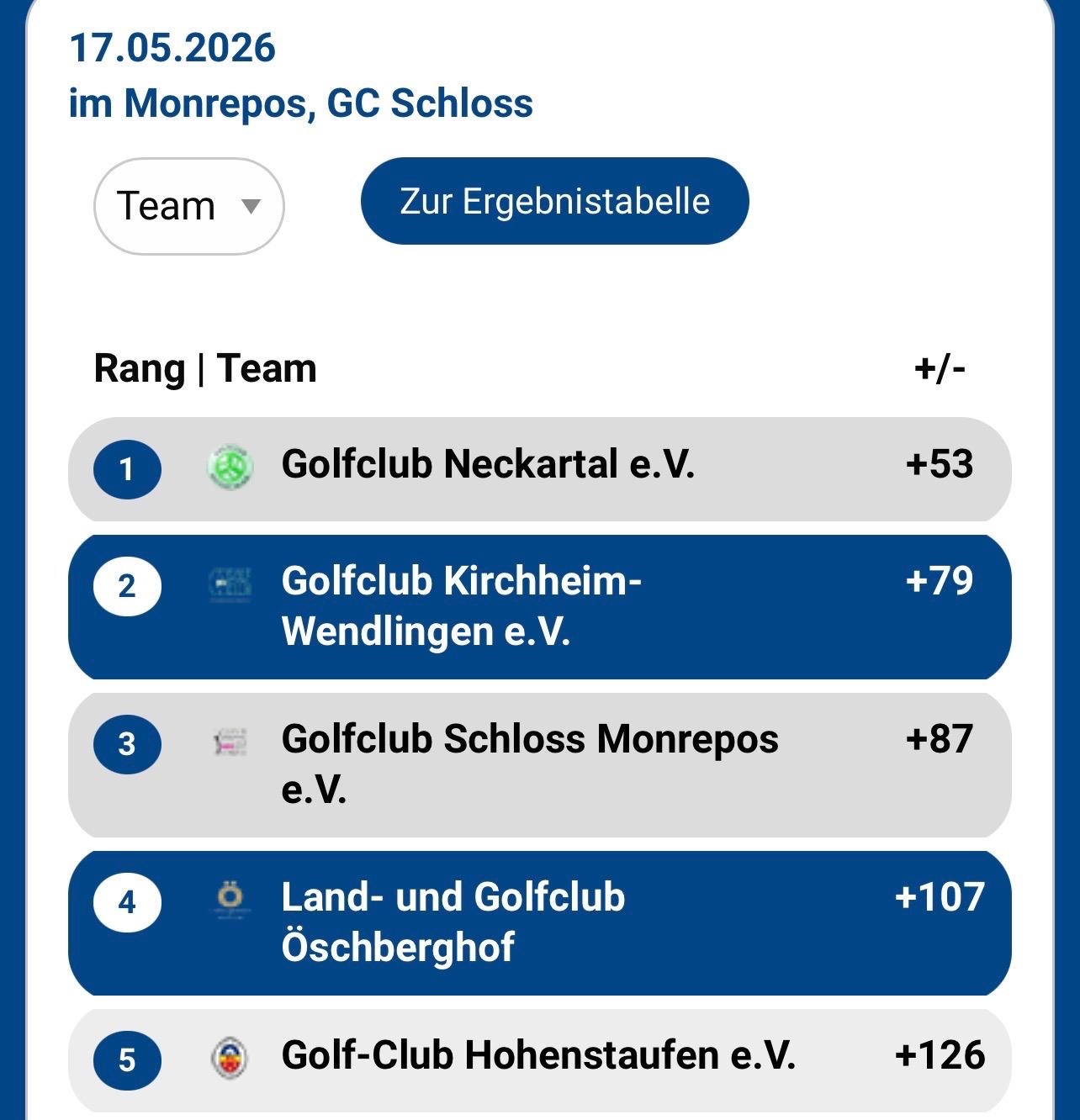Select Golfclub Kirchheim-Wendlingen e.V. row
This screenshot has width=1080, height=1120.
click(x=539, y=607)
